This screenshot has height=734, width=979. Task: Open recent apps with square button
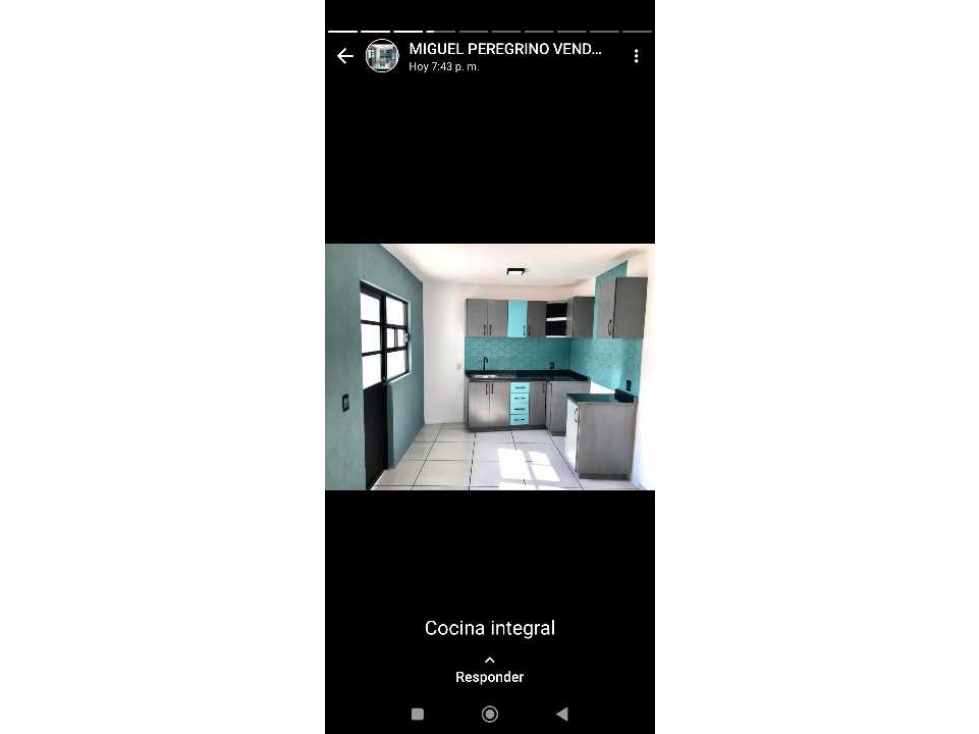418,714
